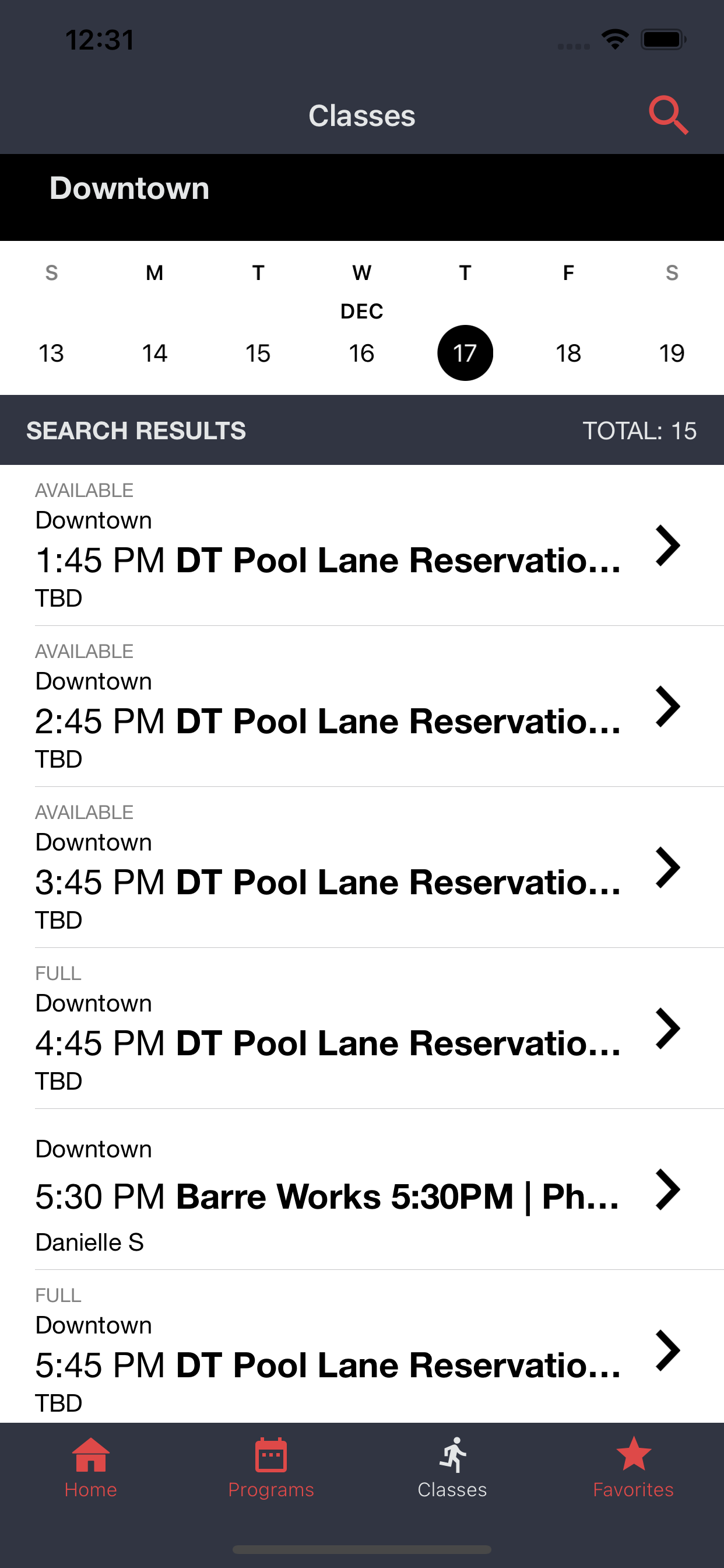Switch to the Programs tab
Image resolution: width=724 pixels, height=1568 pixels.
pos(271,1468)
